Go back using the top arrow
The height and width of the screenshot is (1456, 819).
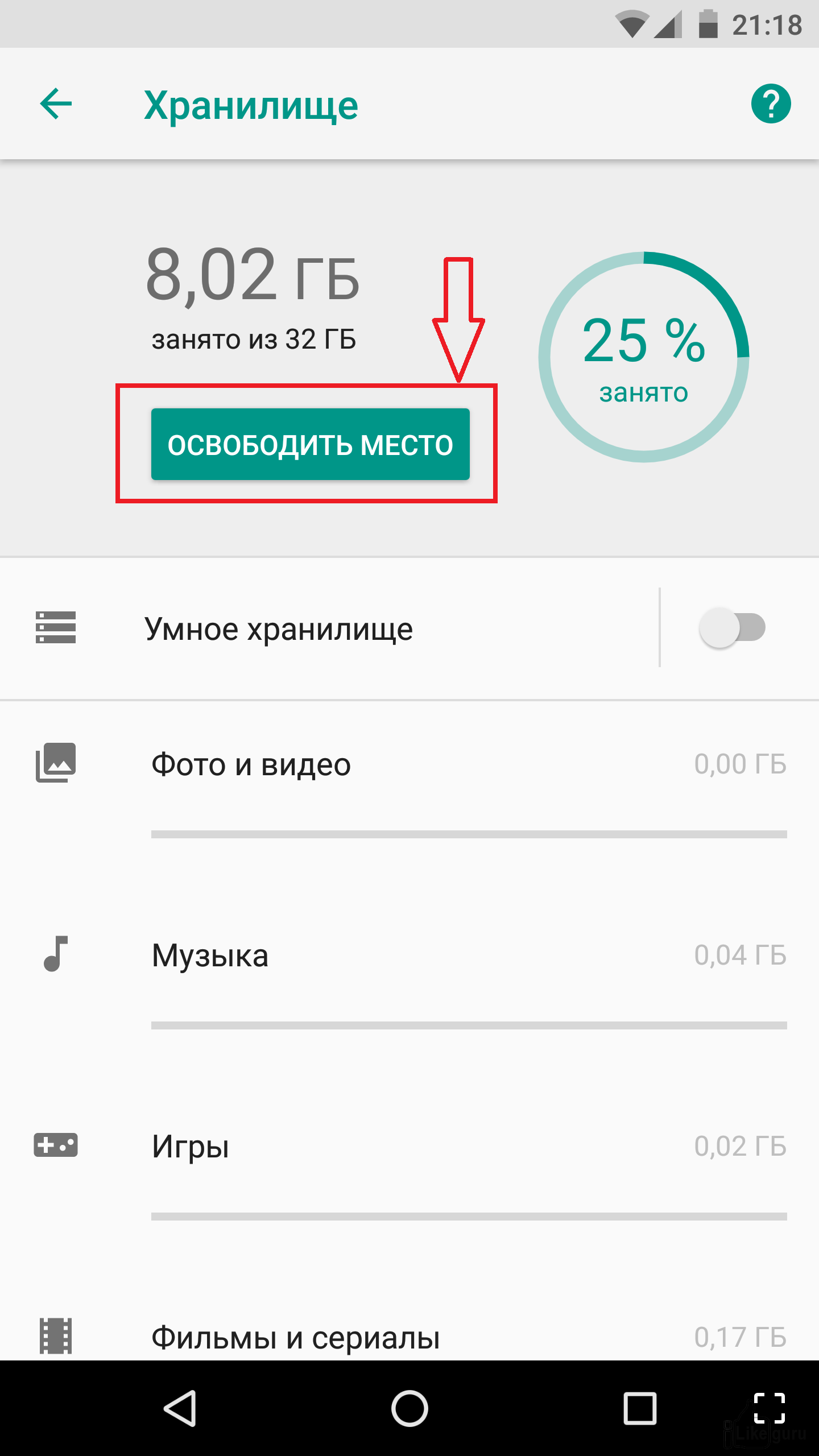(x=56, y=104)
